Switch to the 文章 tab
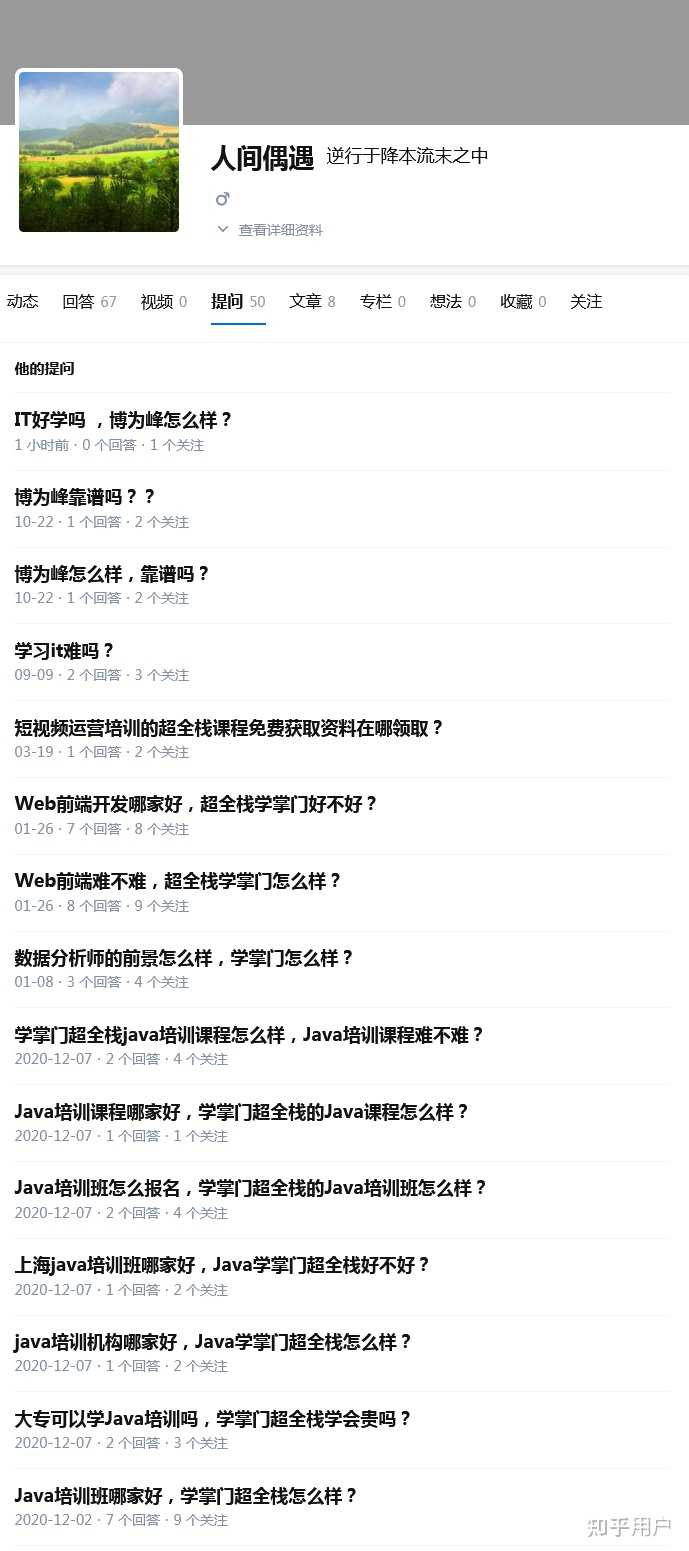Screen dimensions: 689x1551 tap(311, 301)
